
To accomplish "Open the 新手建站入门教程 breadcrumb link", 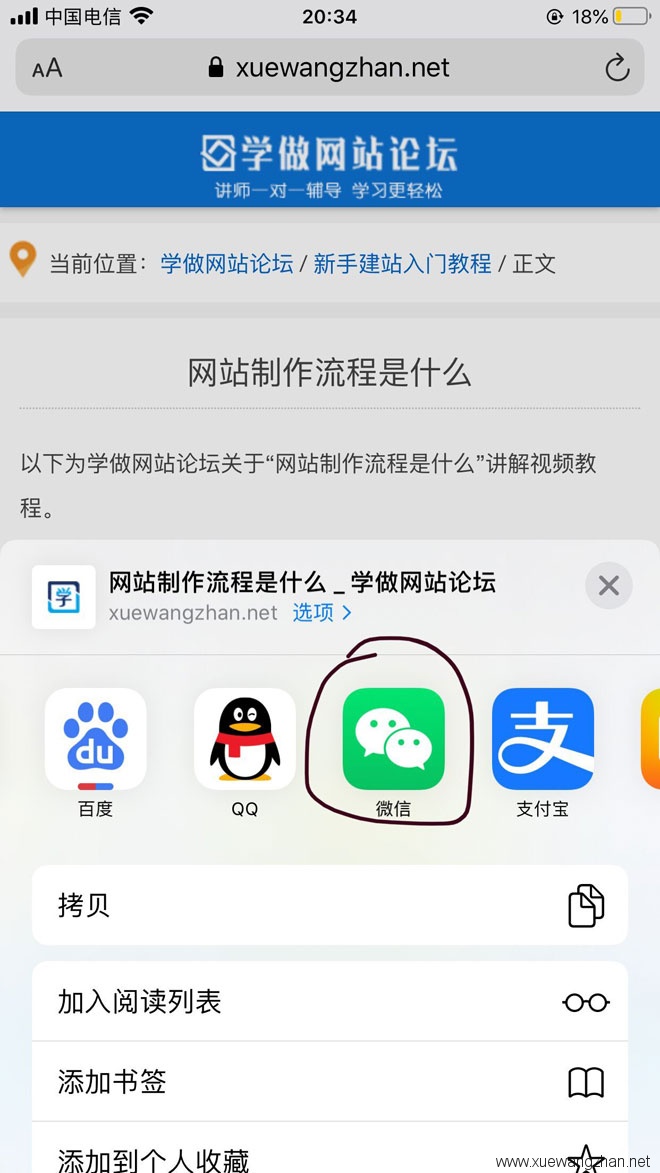I will 402,264.
